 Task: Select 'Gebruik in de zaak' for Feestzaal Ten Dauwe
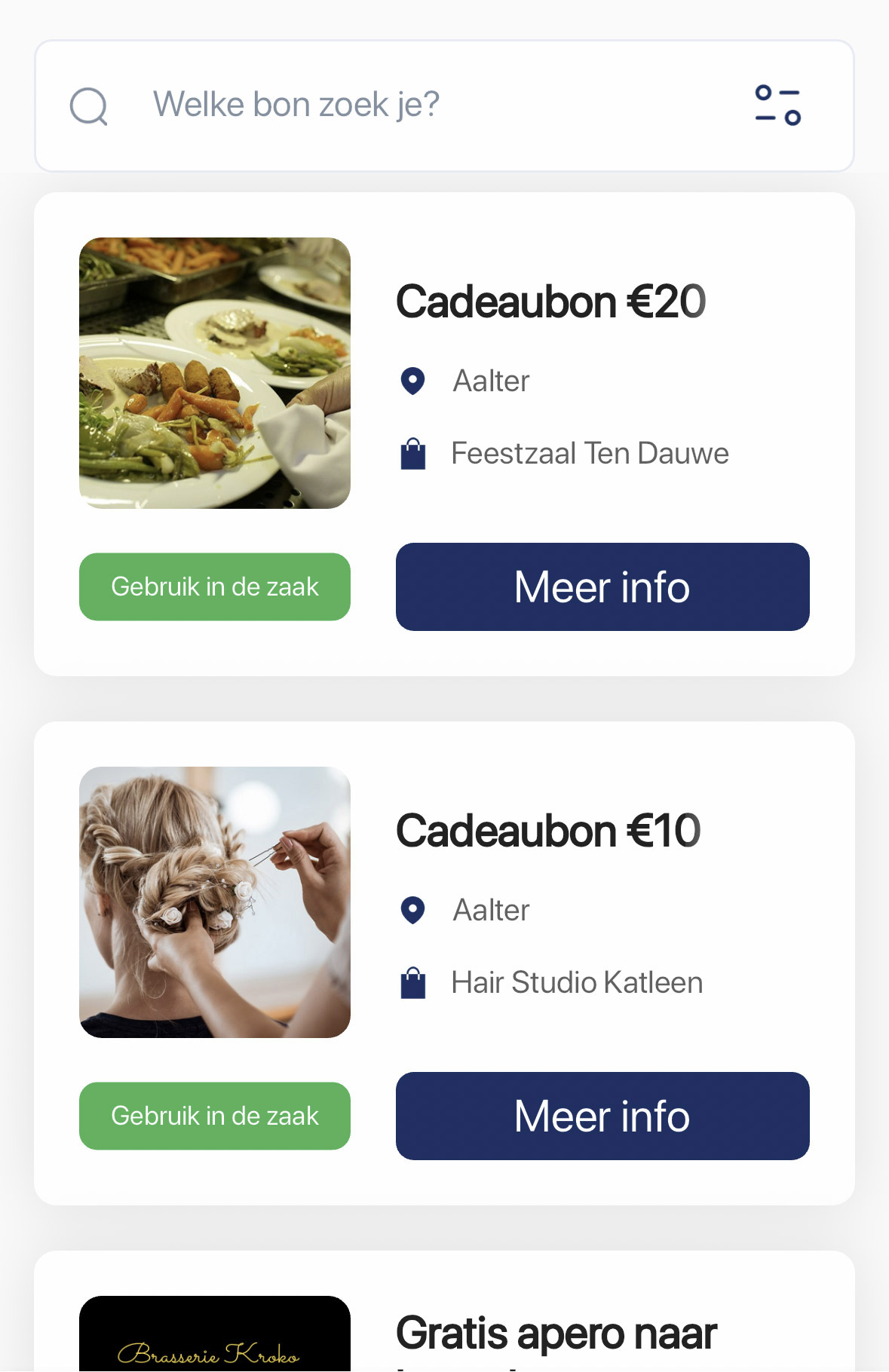pos(214,586)
